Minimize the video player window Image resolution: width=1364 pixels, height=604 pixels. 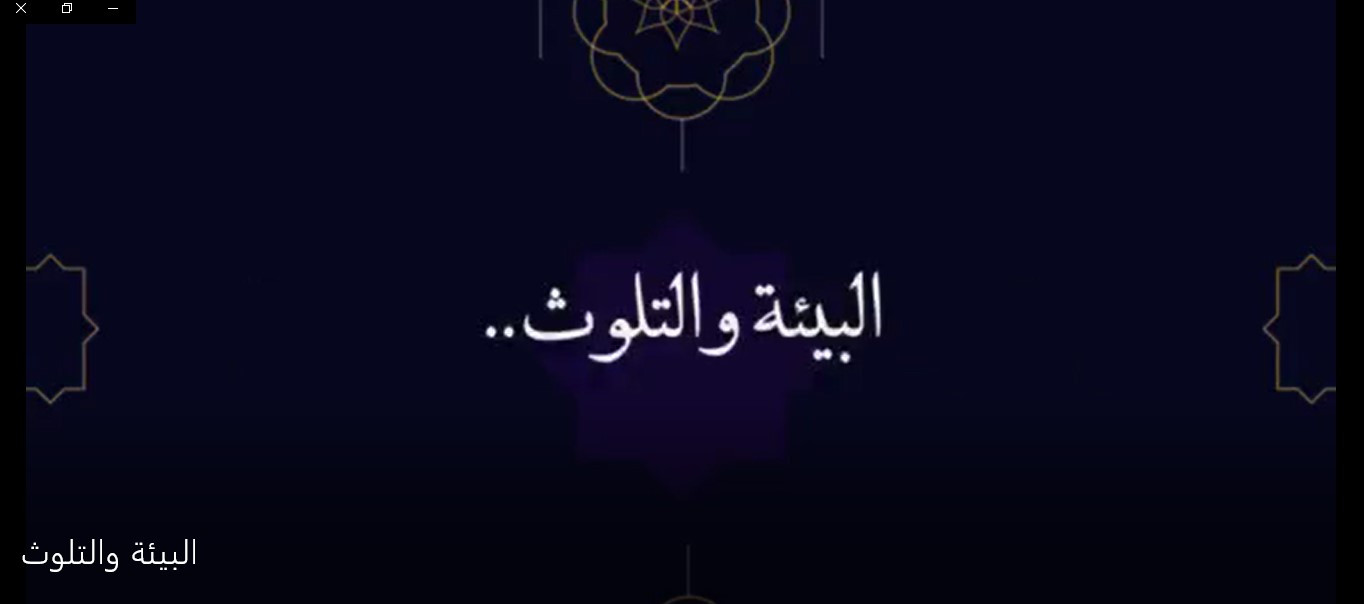pos(113,8)
